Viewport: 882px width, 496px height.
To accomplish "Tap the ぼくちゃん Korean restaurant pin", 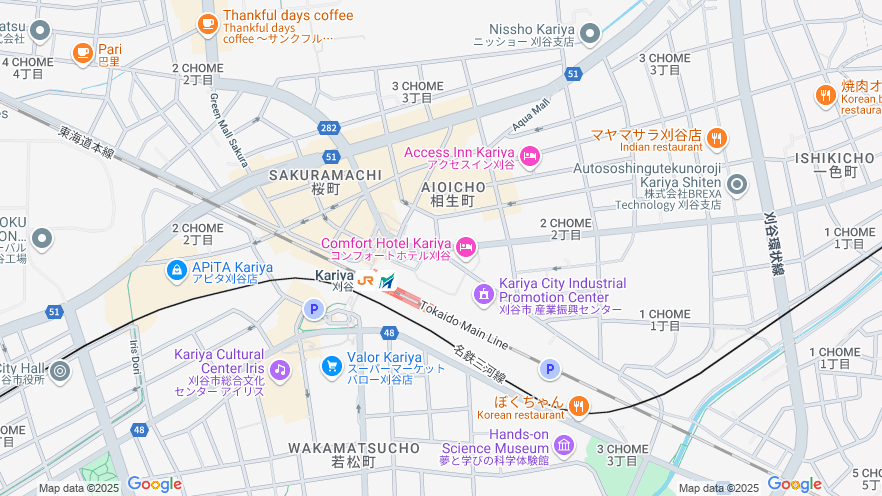I will point(578,405).
